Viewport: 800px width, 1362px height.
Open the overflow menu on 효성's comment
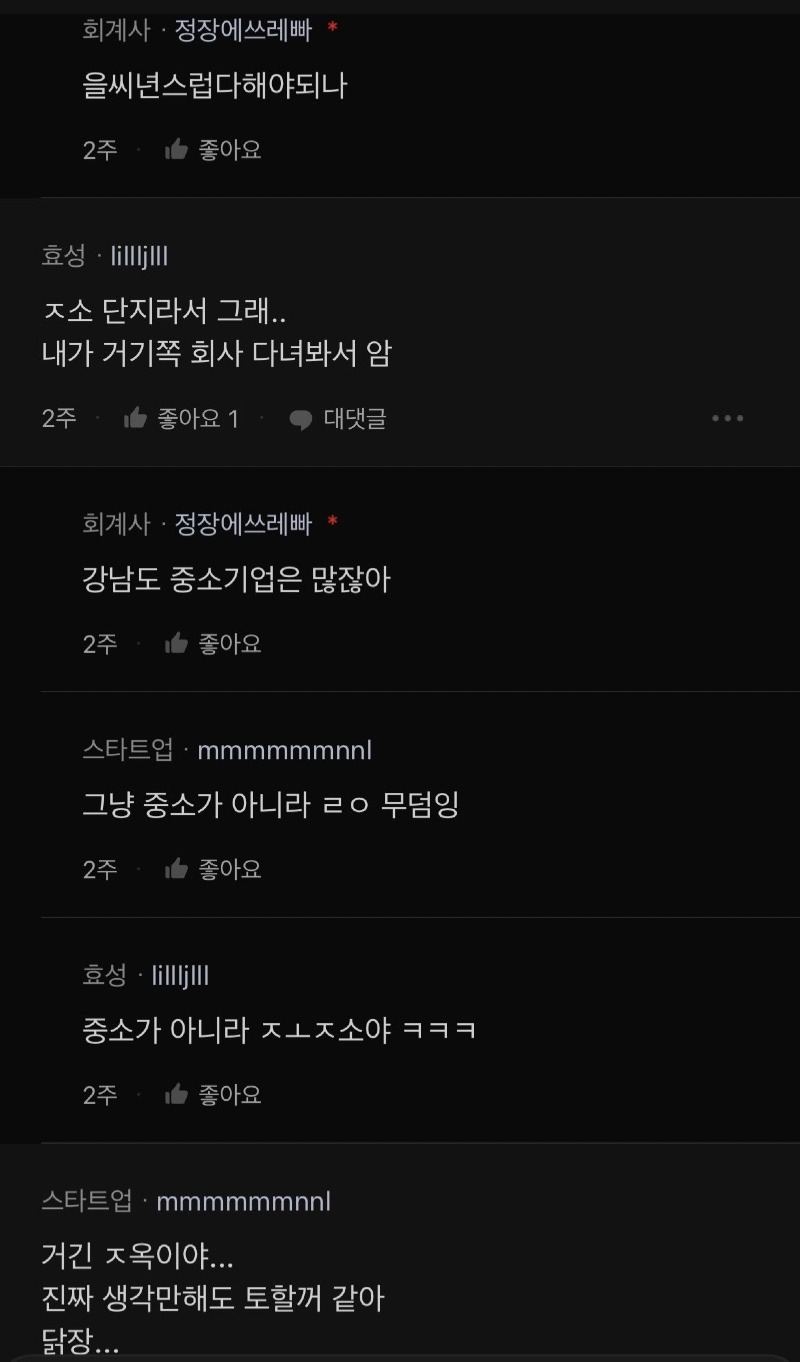[x=727, y=419]
